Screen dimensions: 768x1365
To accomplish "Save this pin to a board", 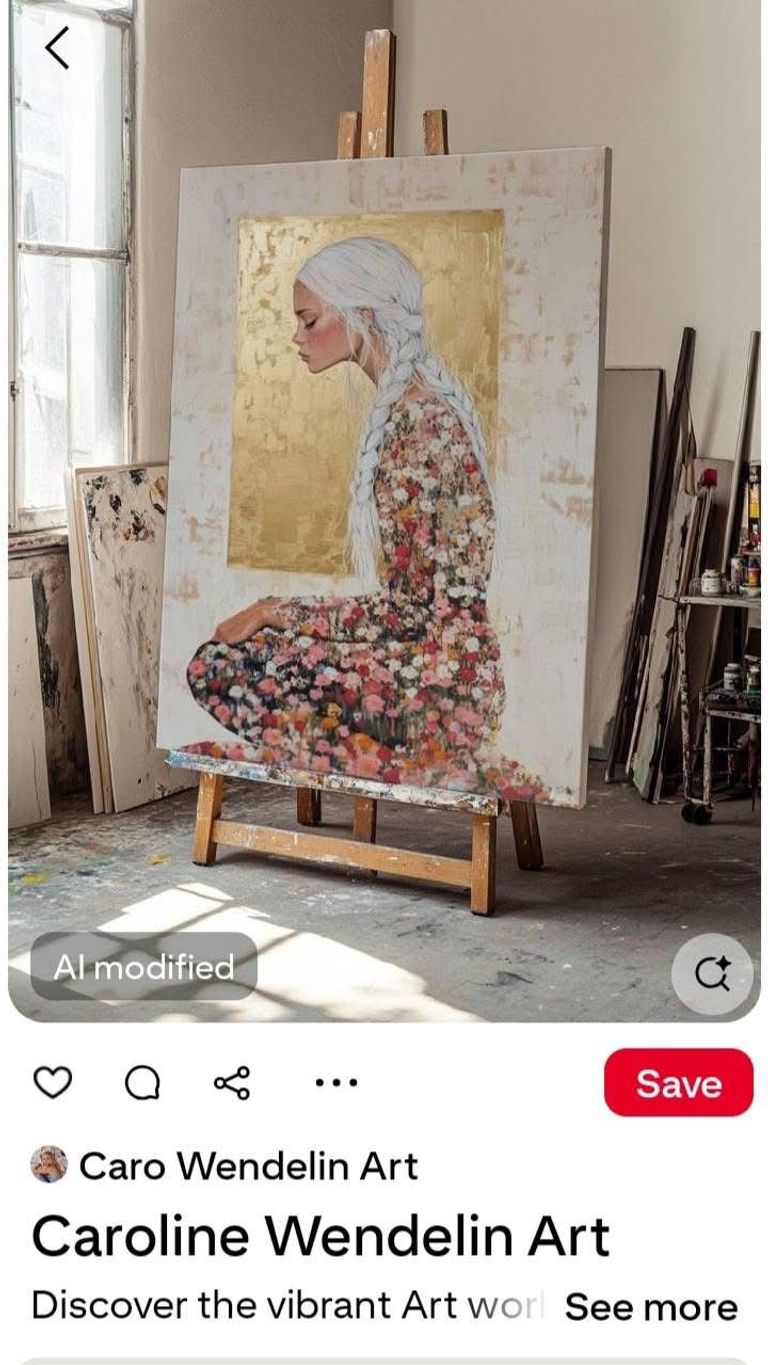I will pyautogui.click(x=678, y=1083).
